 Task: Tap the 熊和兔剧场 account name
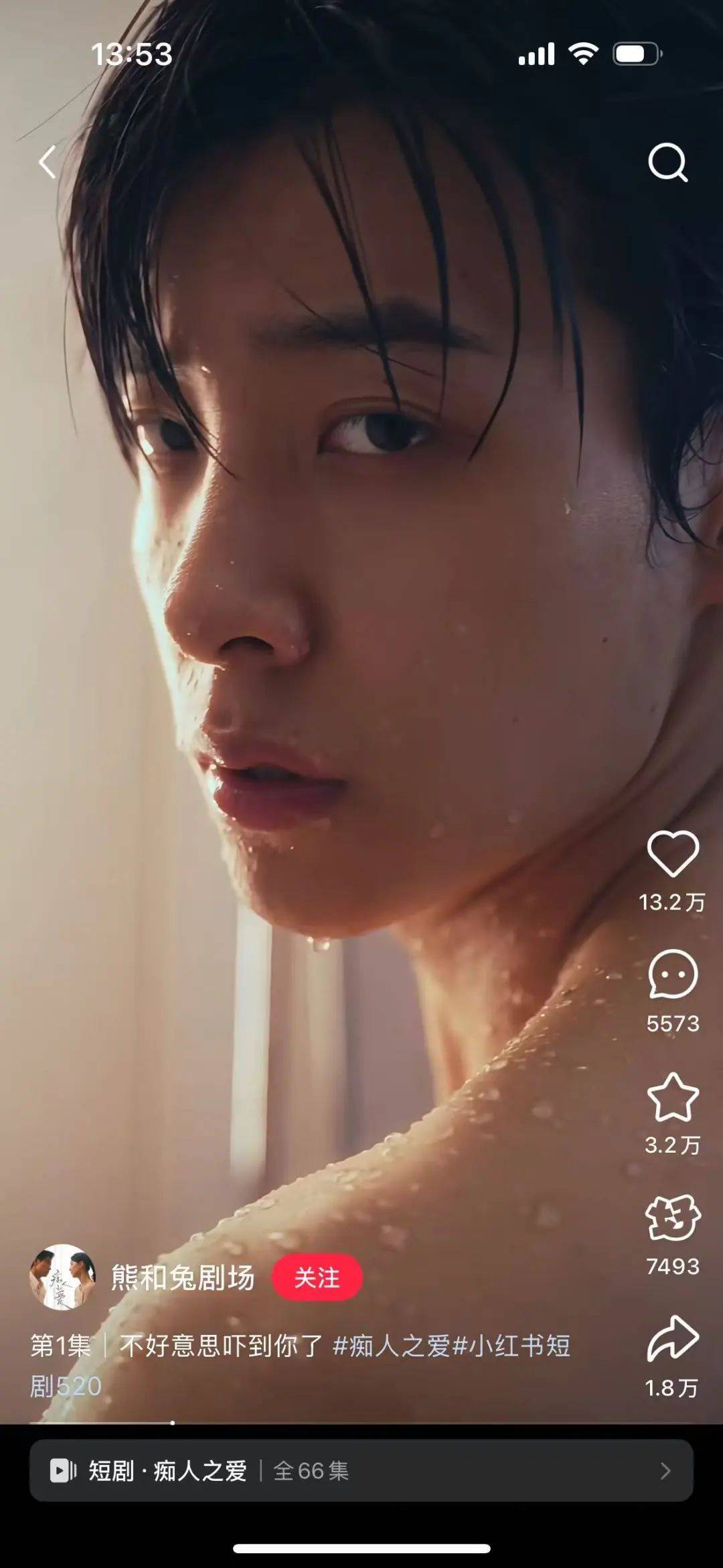(x=183, y=1277)
